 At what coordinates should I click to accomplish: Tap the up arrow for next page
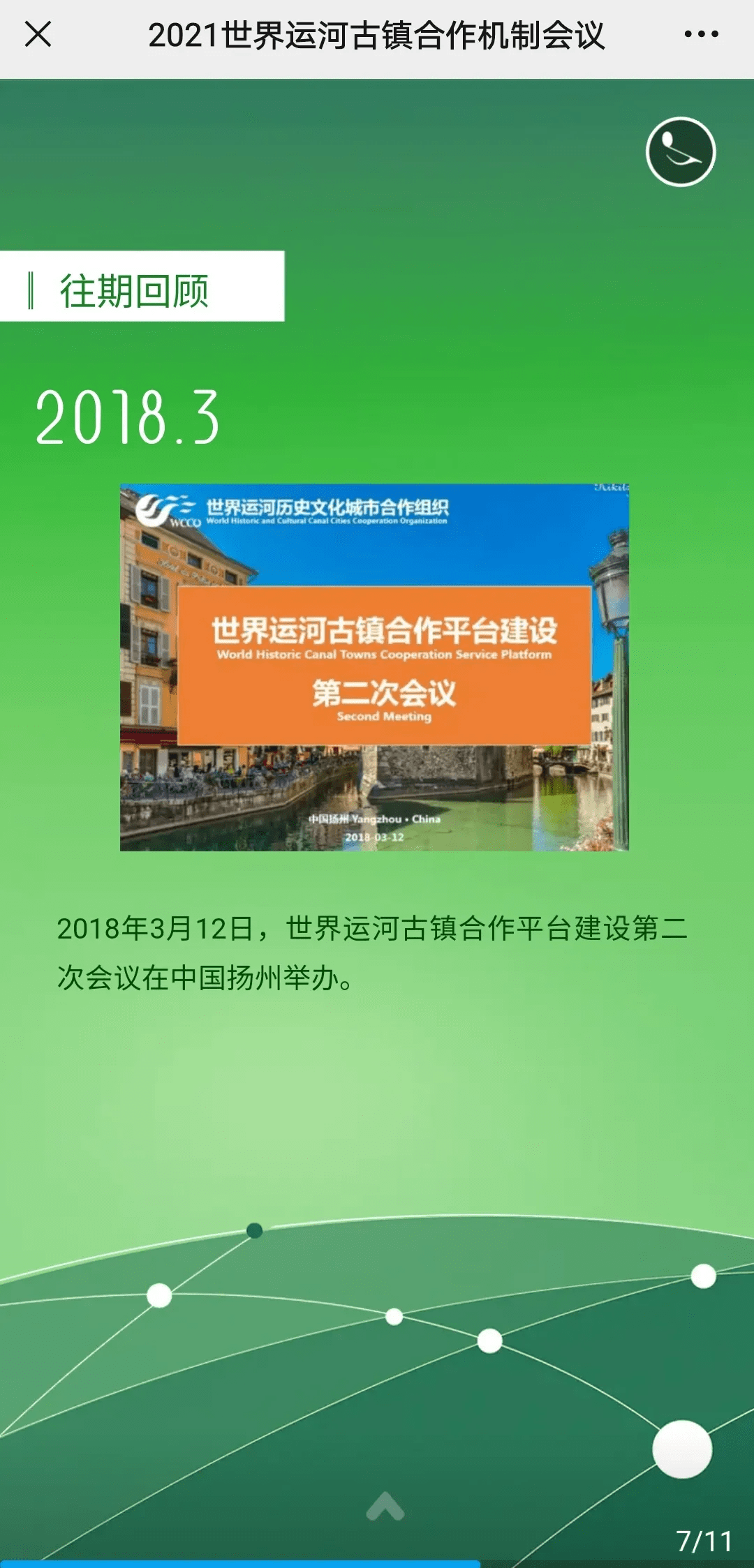385,1506
